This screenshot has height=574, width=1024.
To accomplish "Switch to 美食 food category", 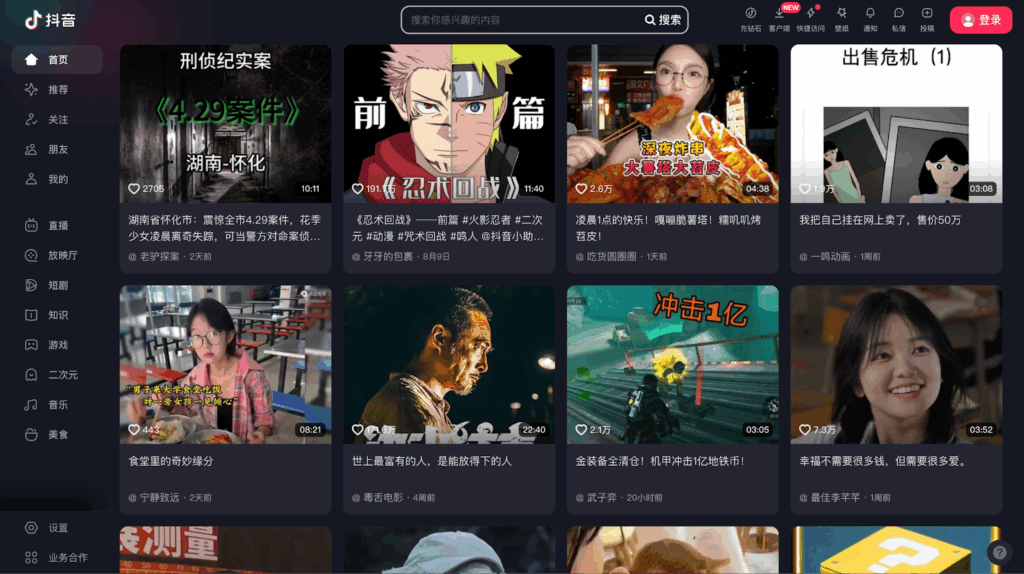I will coord(57,435).
